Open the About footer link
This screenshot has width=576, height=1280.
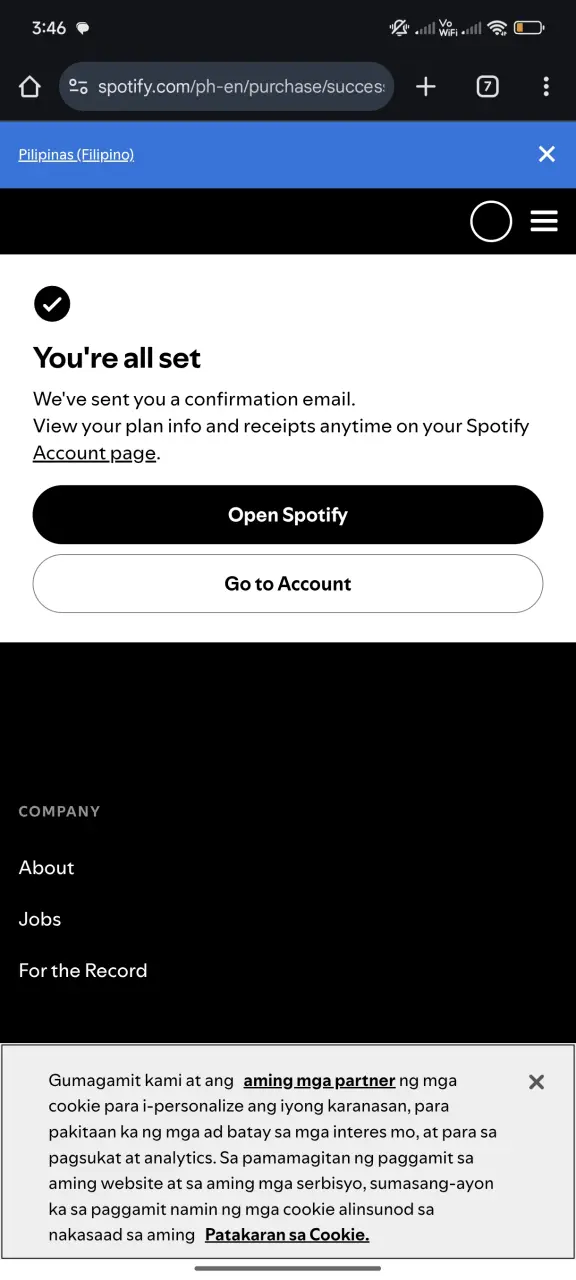(x=46, y=868)
